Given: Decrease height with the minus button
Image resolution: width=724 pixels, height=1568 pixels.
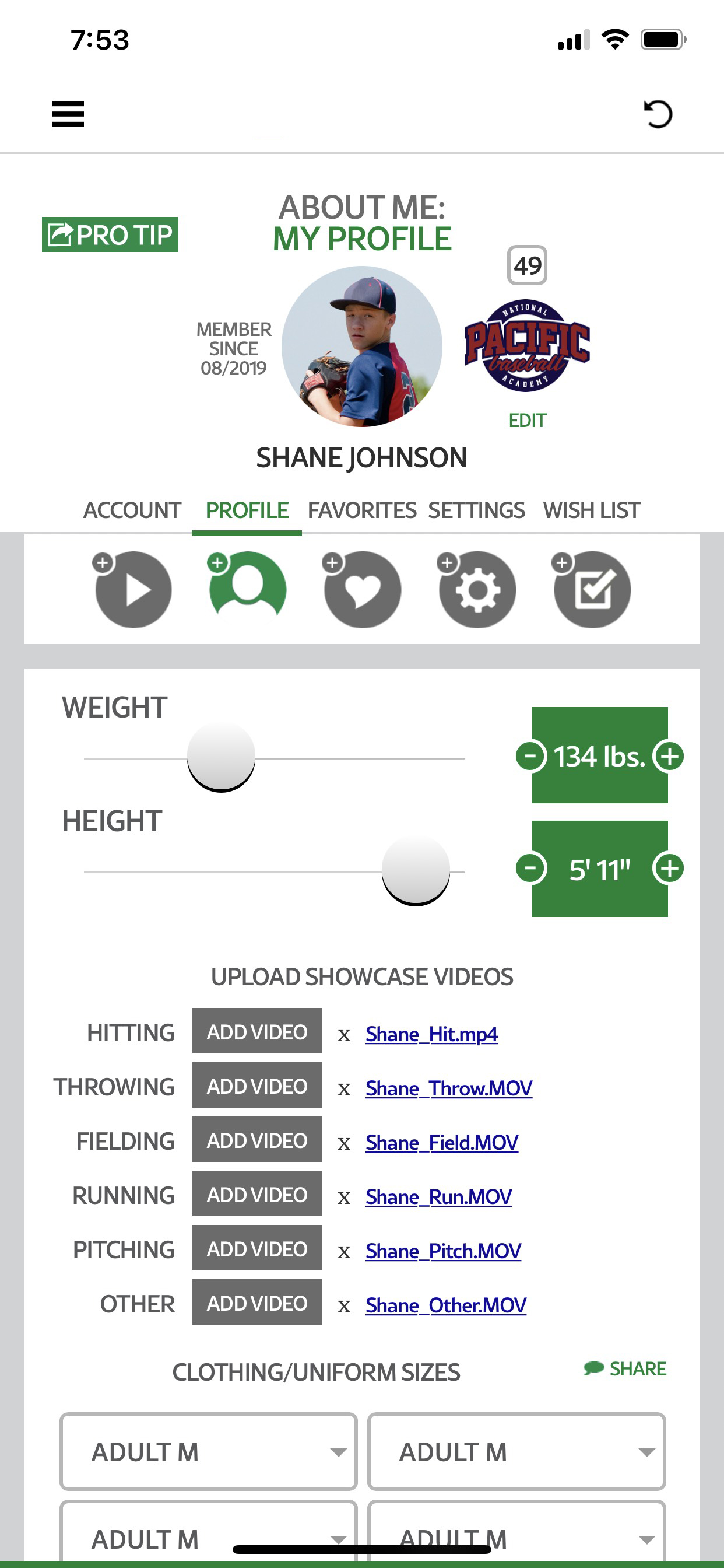Looking at the screenshot, I should (x=530, y=868).
